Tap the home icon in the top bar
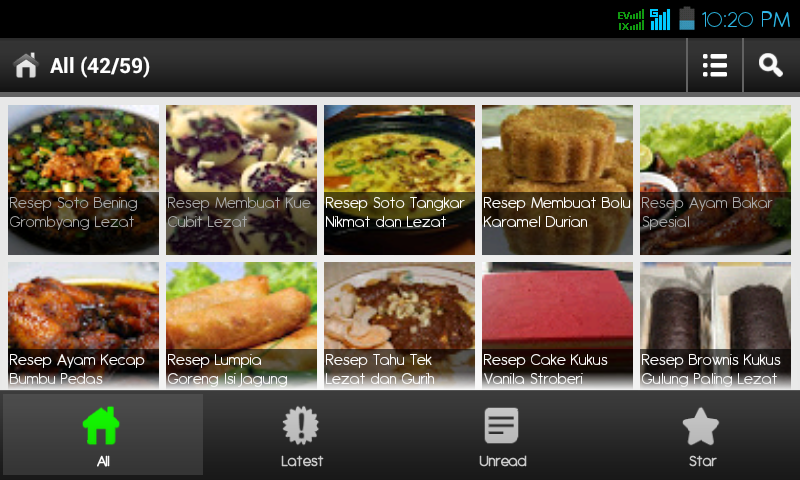 click(26, 66)
